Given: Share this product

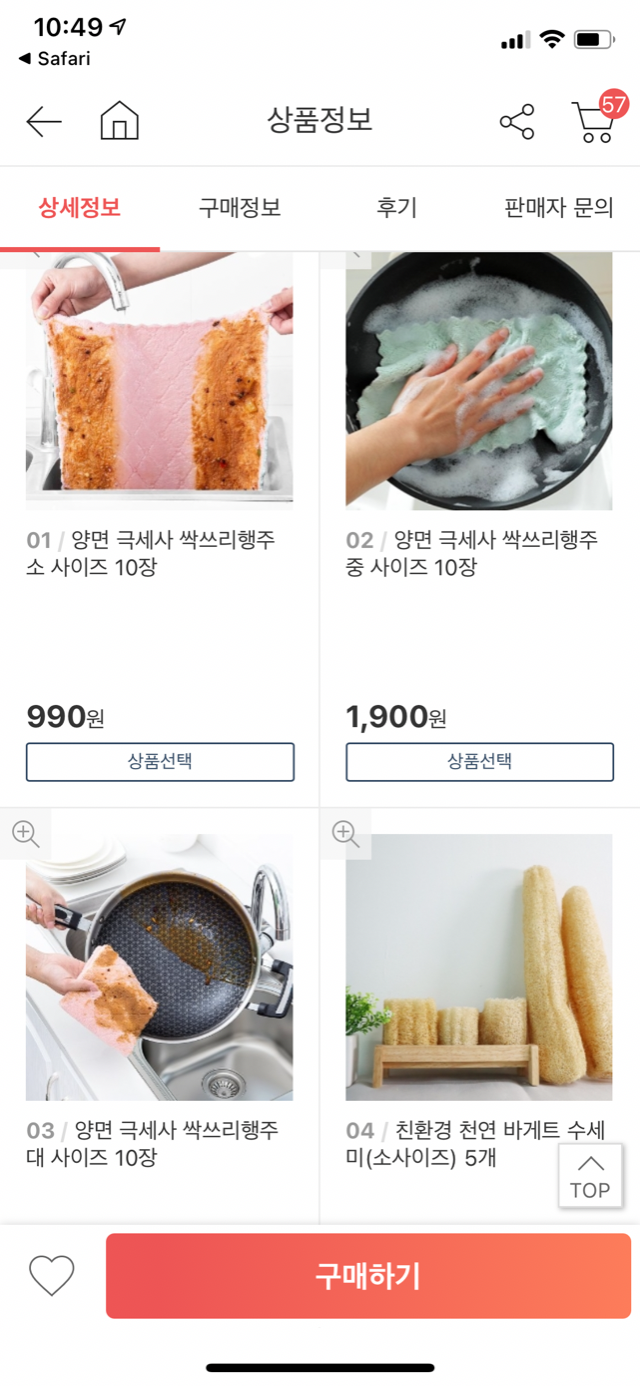Looking at the screenshot, I should 517,122.
